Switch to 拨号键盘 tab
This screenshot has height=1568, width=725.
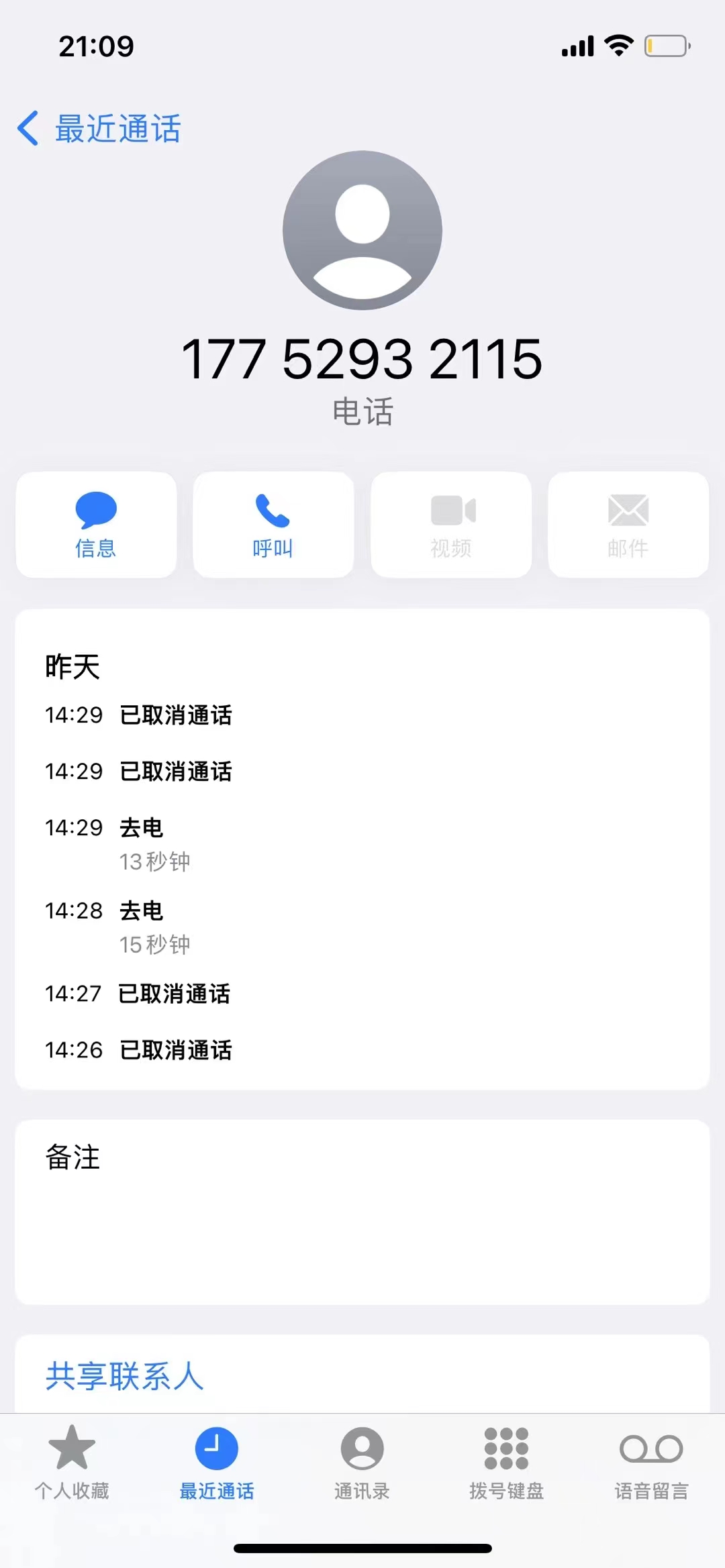506,1463
